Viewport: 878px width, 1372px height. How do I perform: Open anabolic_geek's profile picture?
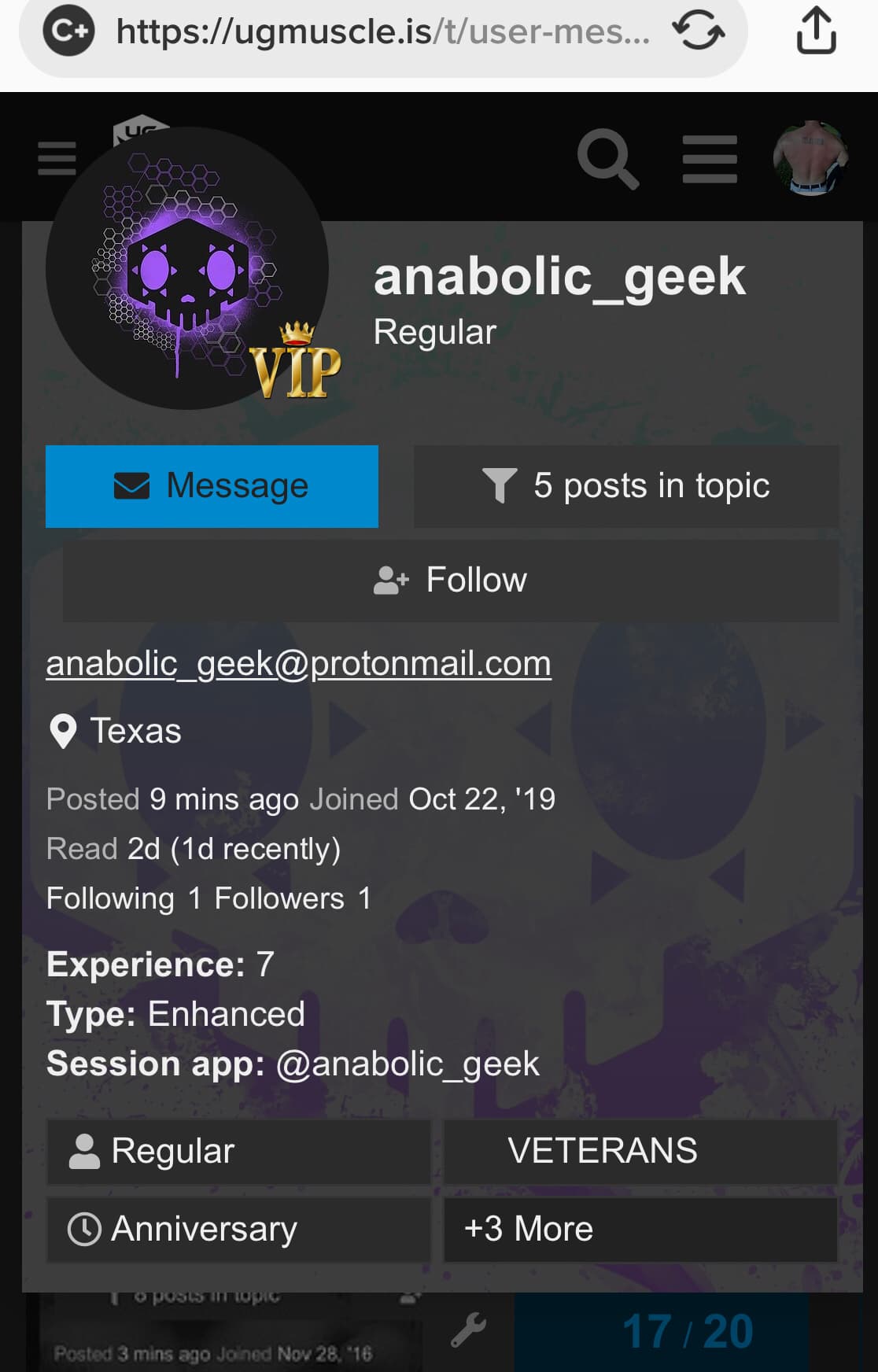pos(187,267)
